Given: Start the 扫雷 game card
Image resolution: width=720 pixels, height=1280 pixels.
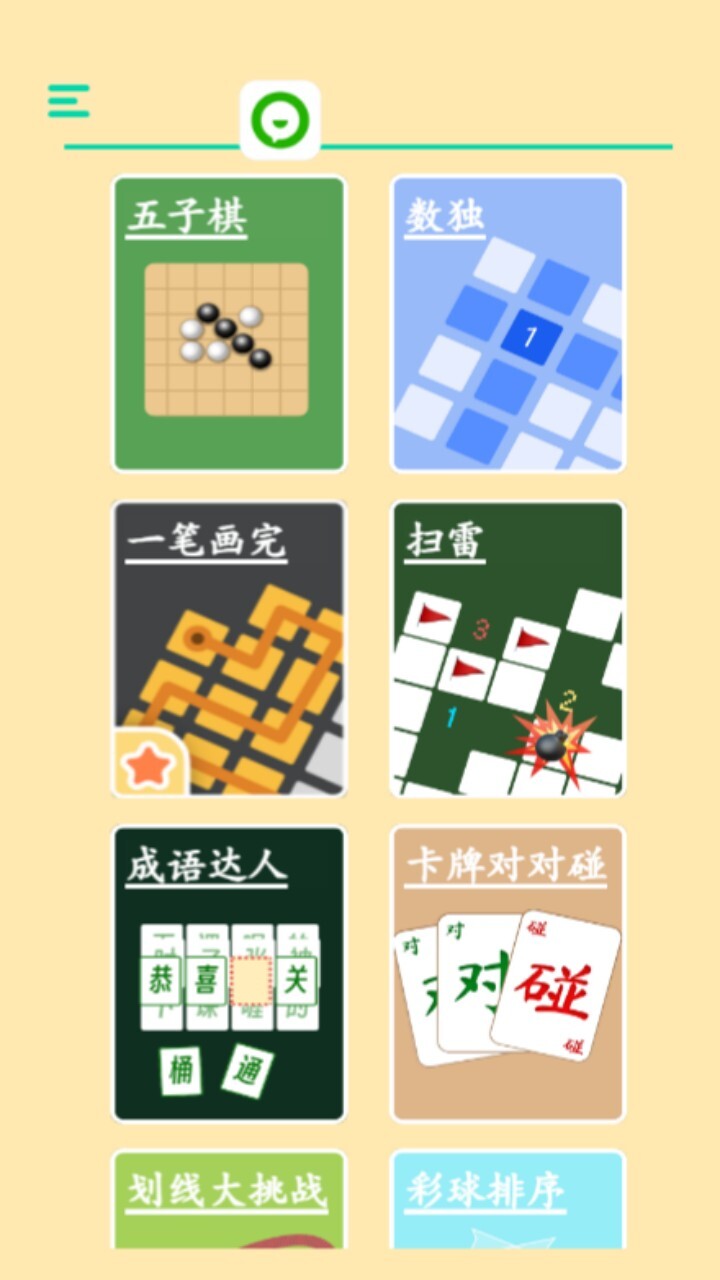Looking at the screenshot, I should (507, 648).
